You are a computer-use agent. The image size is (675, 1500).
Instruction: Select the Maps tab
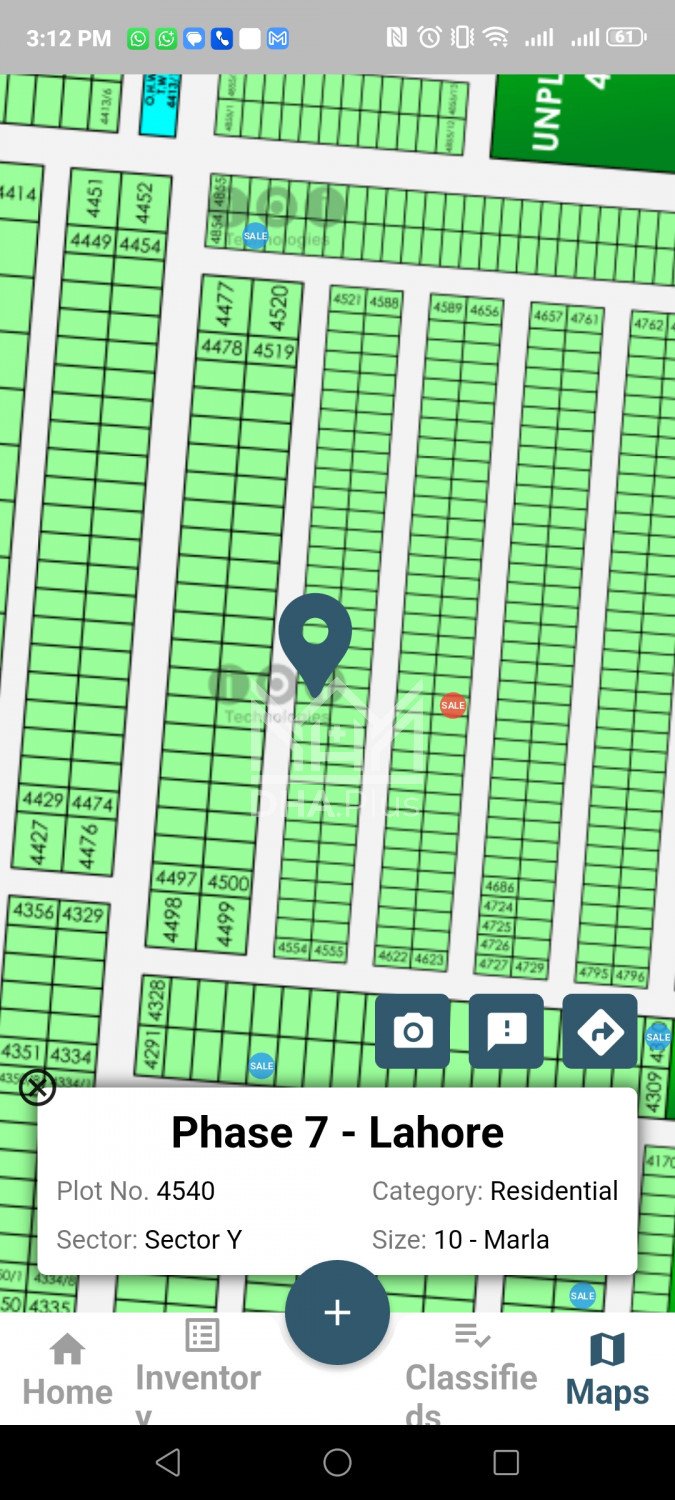tap(607, 1370)
